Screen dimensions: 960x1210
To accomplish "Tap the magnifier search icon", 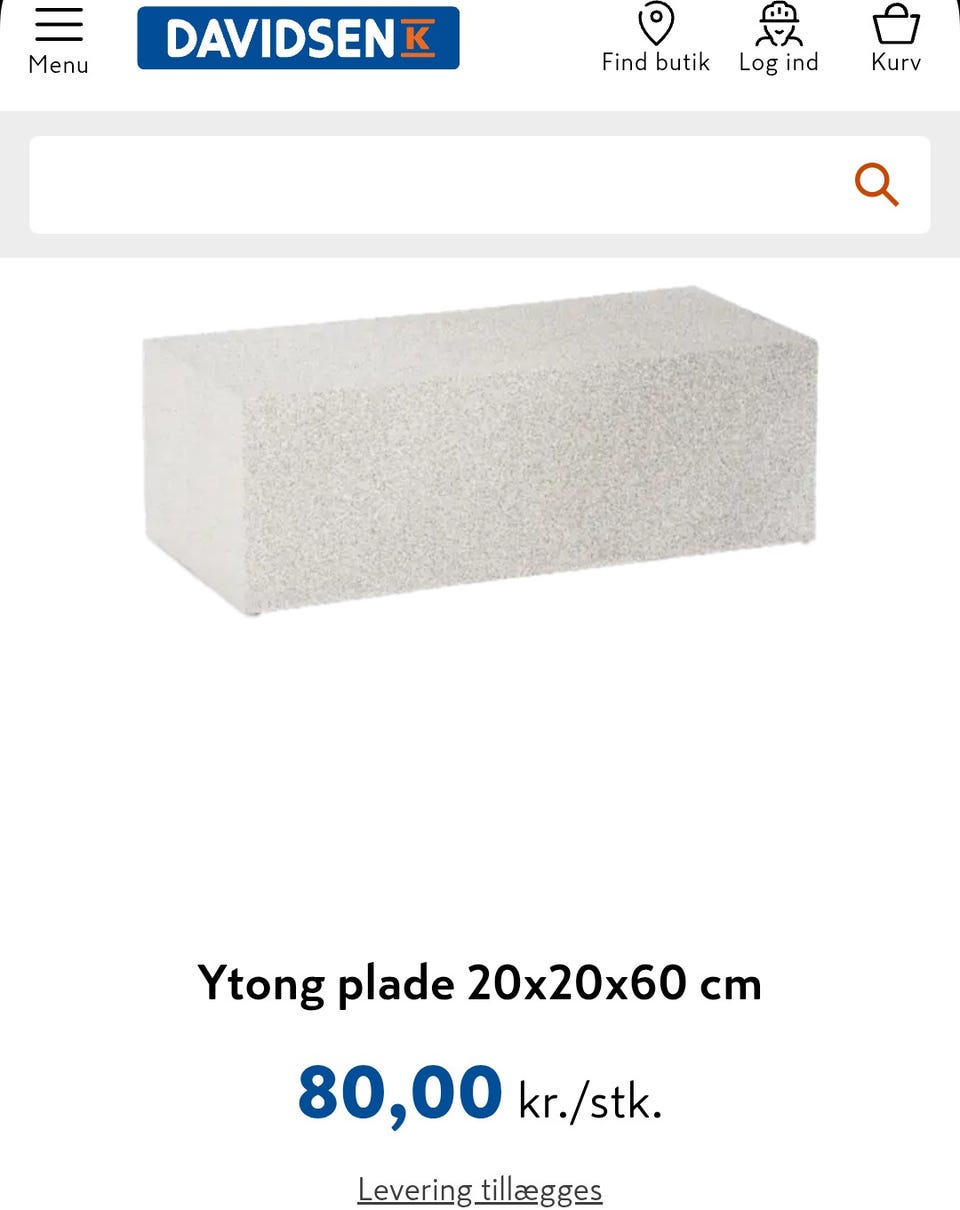I will click(x=876, y=185).
